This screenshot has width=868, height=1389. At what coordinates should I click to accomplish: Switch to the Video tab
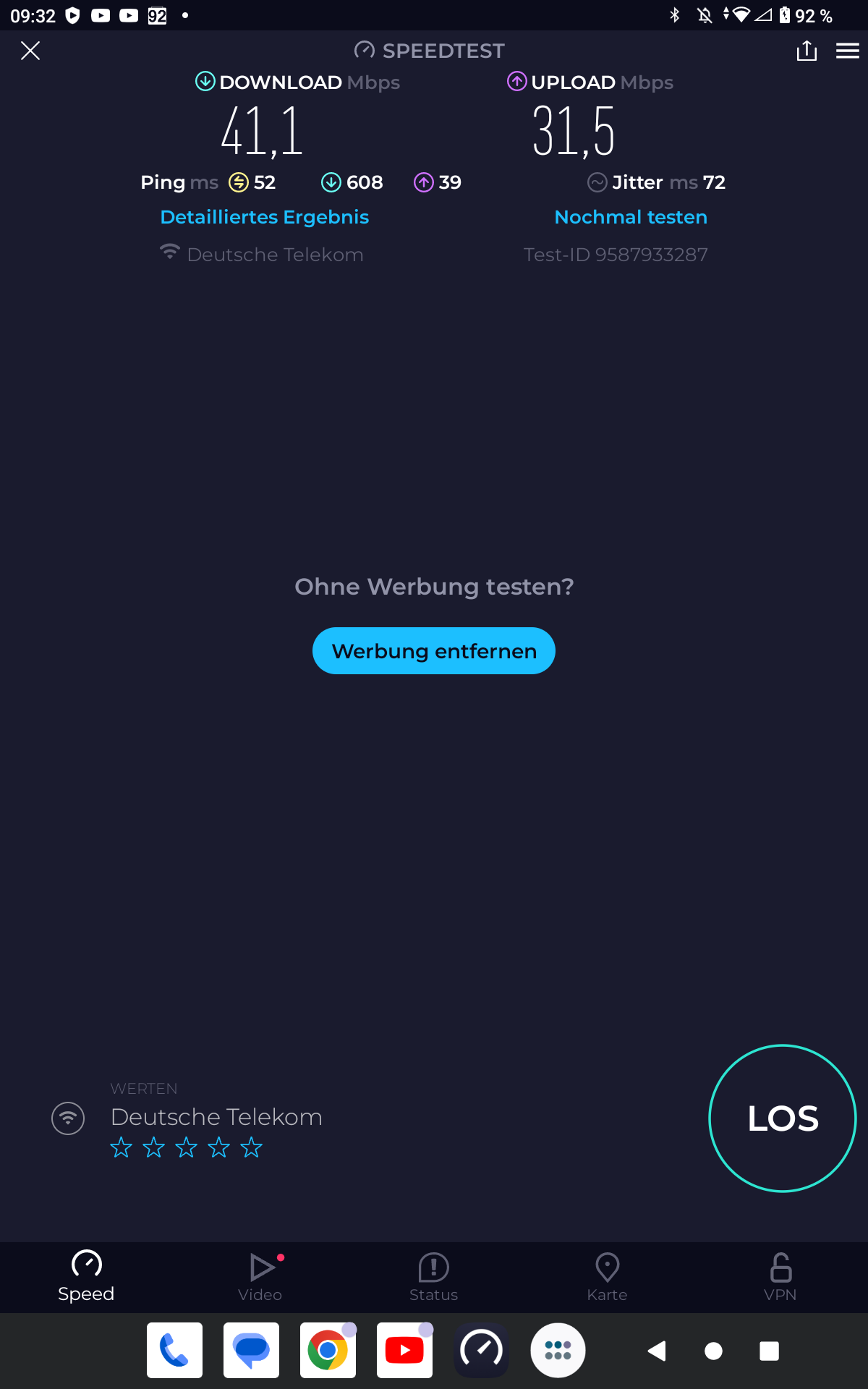tap(260, 1278)
